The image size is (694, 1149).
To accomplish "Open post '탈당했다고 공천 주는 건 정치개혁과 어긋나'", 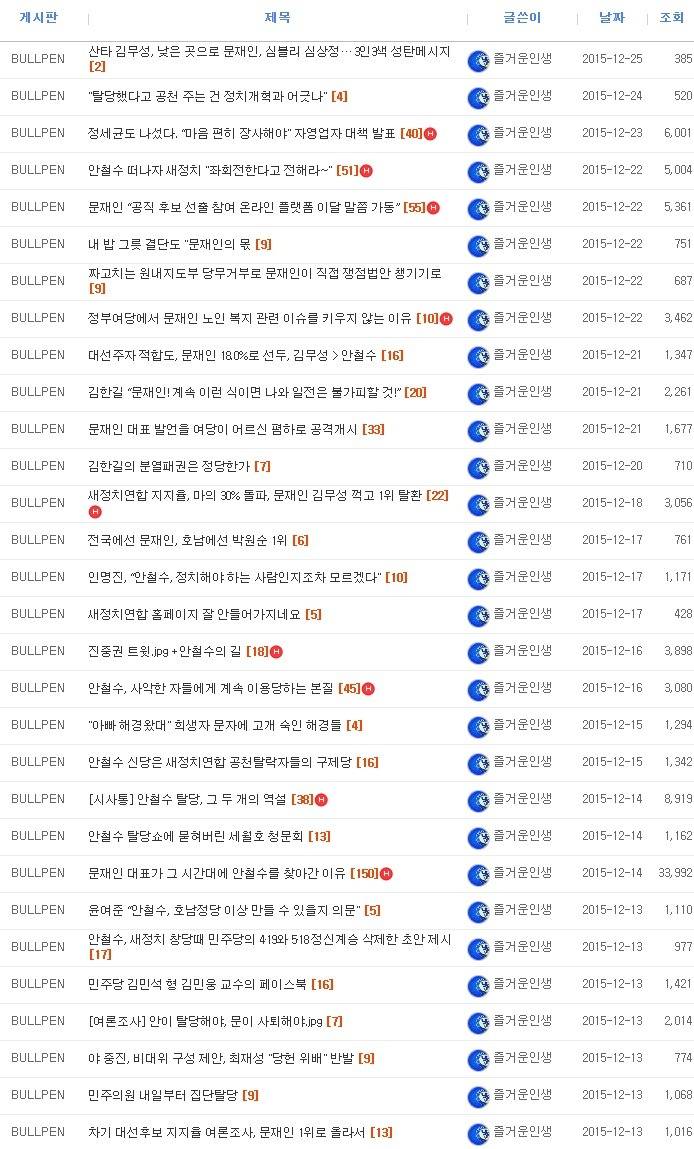I will pos(207,96).
